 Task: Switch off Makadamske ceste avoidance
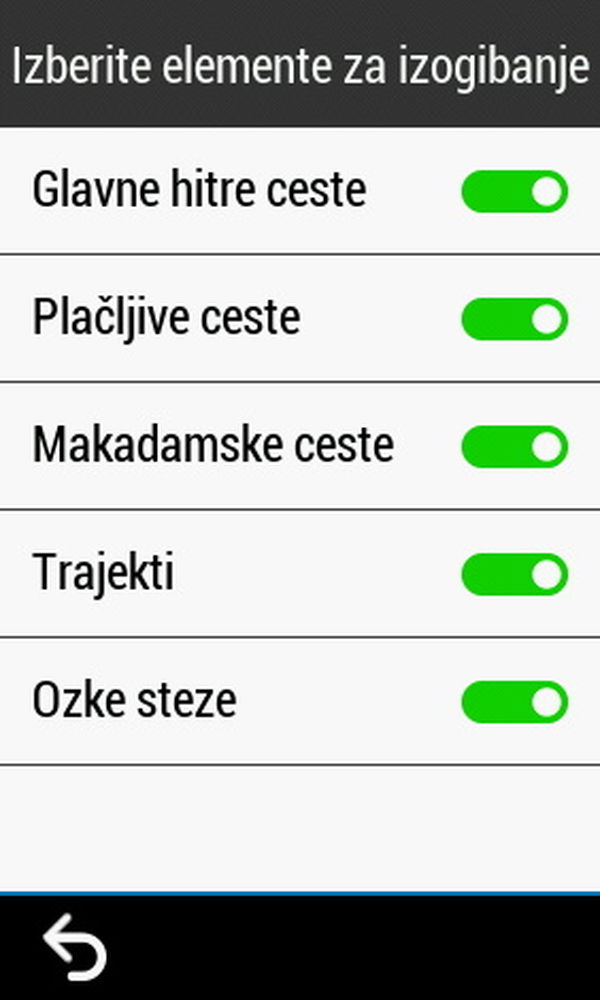514,447
